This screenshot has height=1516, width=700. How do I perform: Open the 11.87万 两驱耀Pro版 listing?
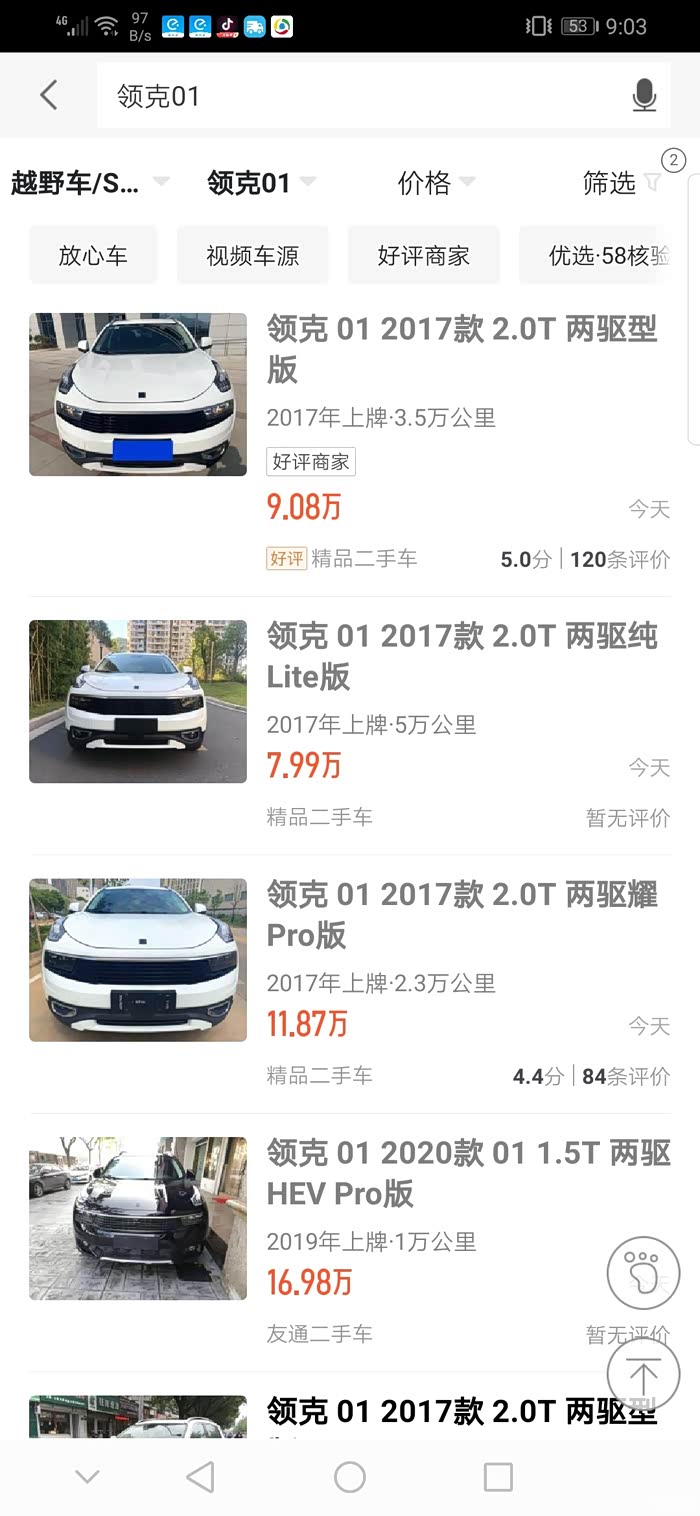click(460, 914)
